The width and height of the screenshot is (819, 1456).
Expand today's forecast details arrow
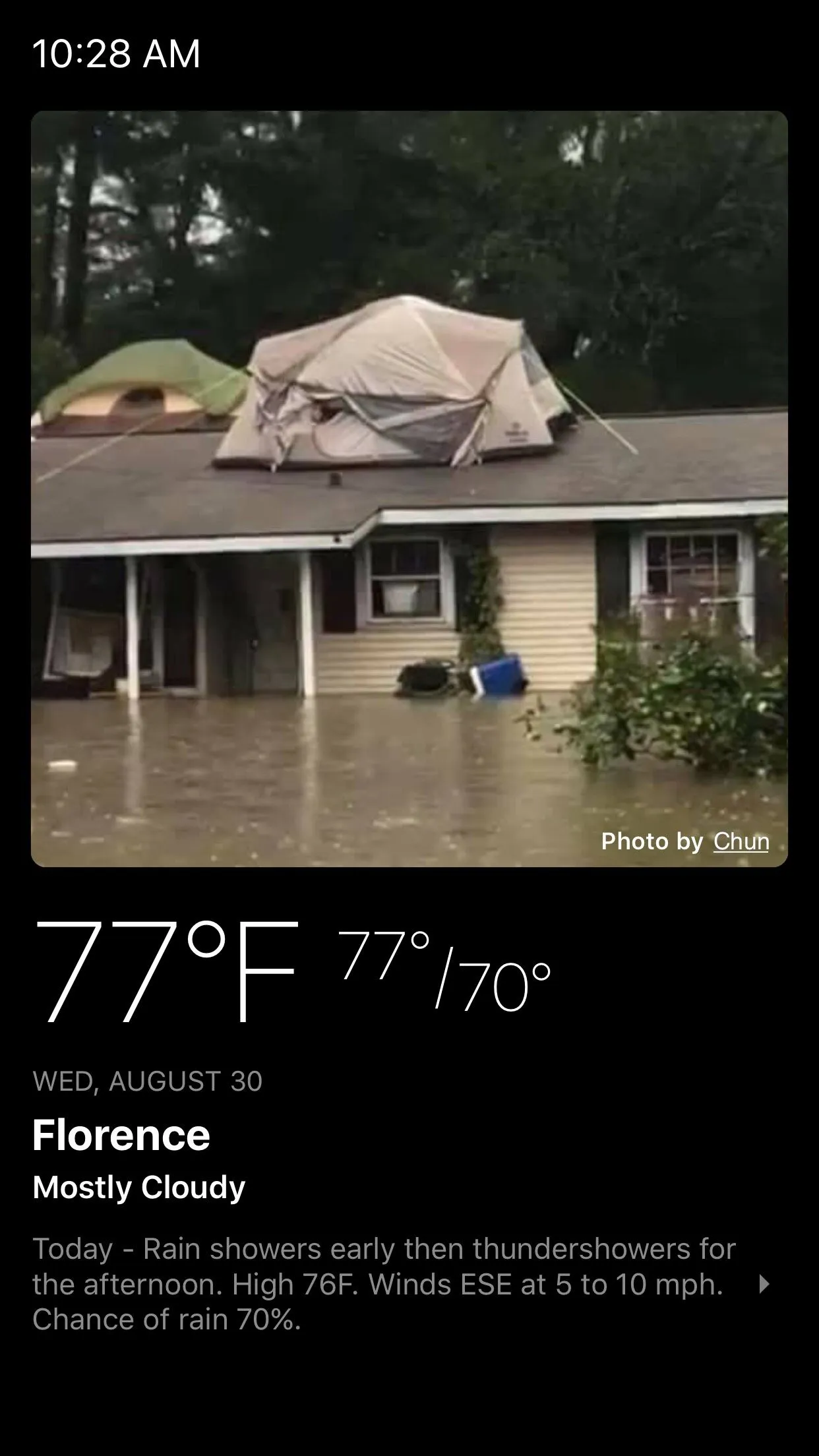click(764, 1284)
